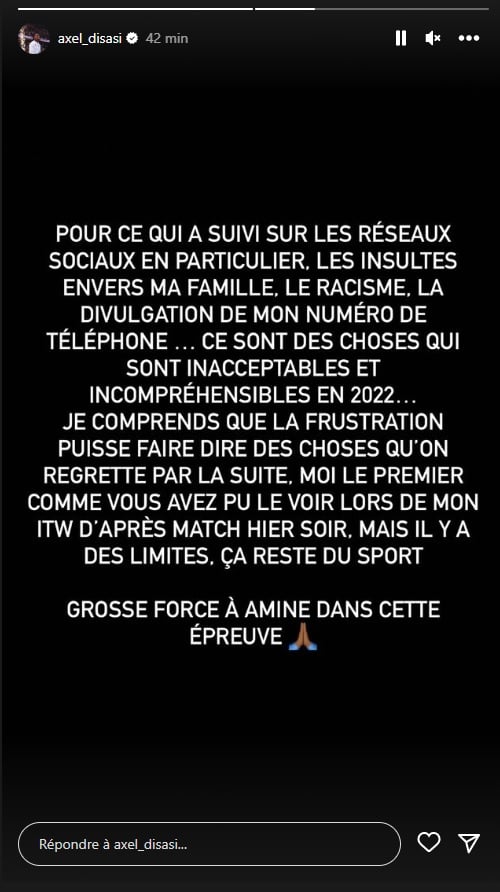500x892 pixels.
Task: Open the three-dot options menu
Action: point(469,38)
